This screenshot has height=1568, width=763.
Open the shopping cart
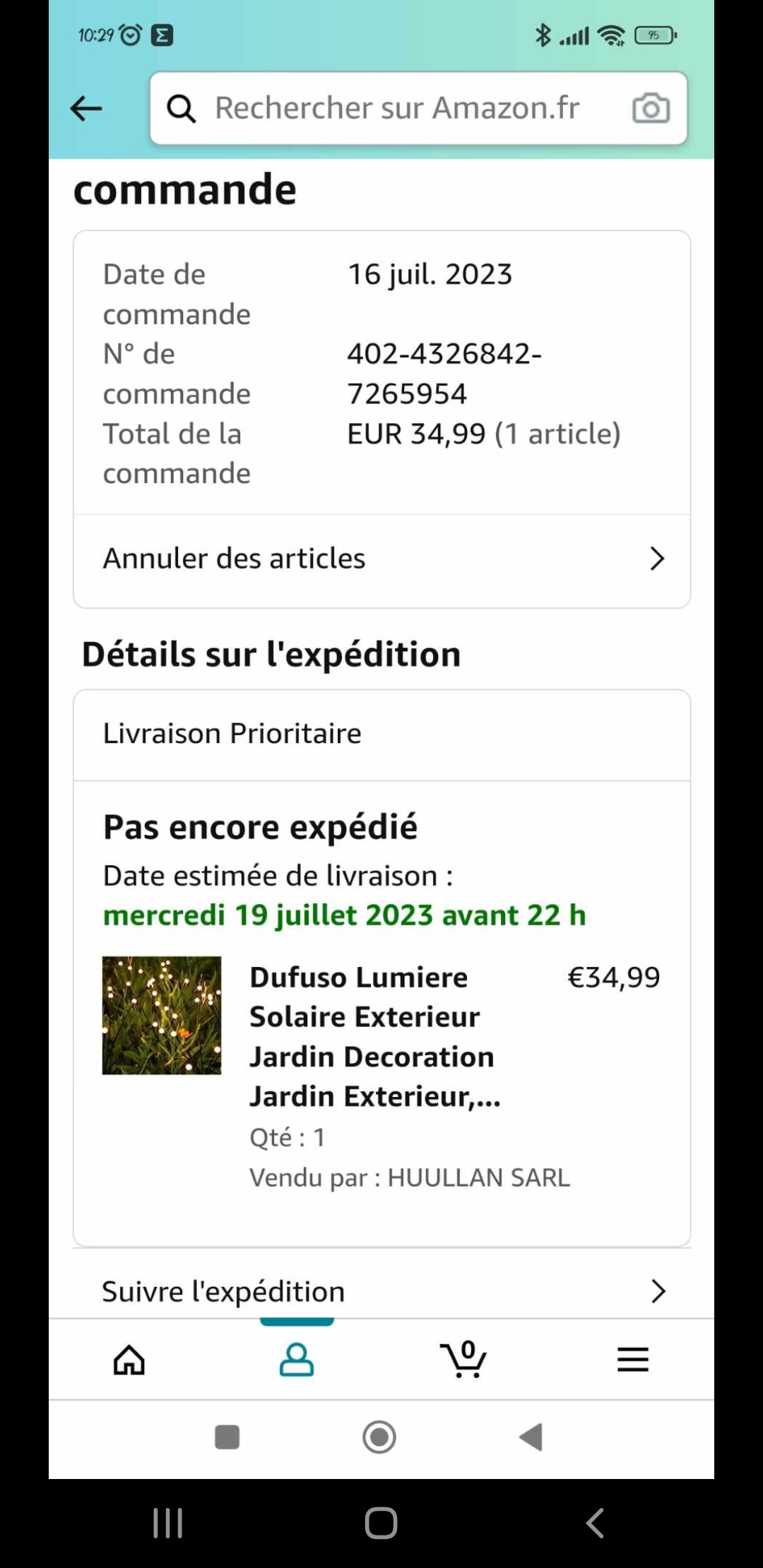463,1360
